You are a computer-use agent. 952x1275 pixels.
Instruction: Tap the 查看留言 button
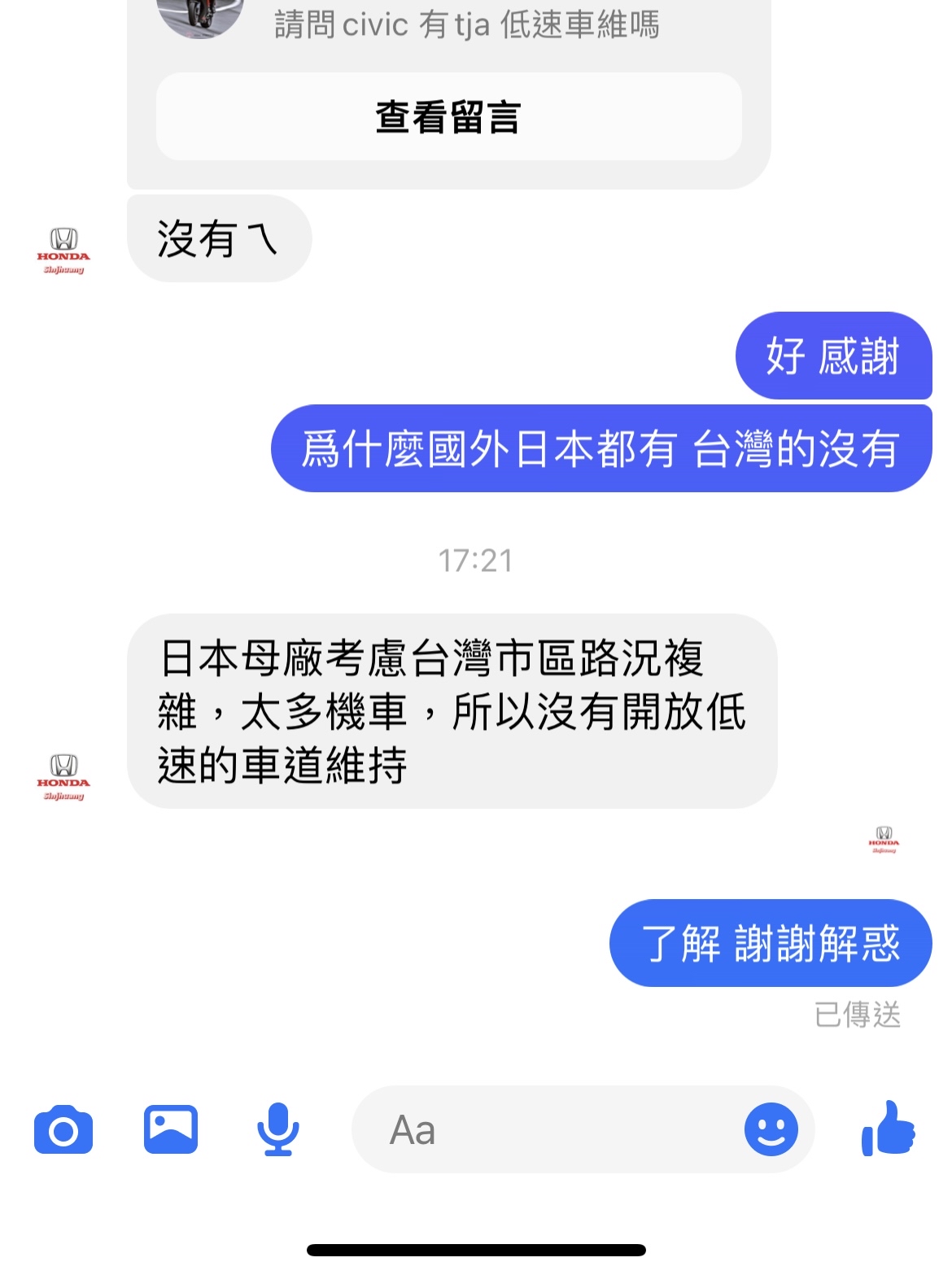tap(448, 117)
